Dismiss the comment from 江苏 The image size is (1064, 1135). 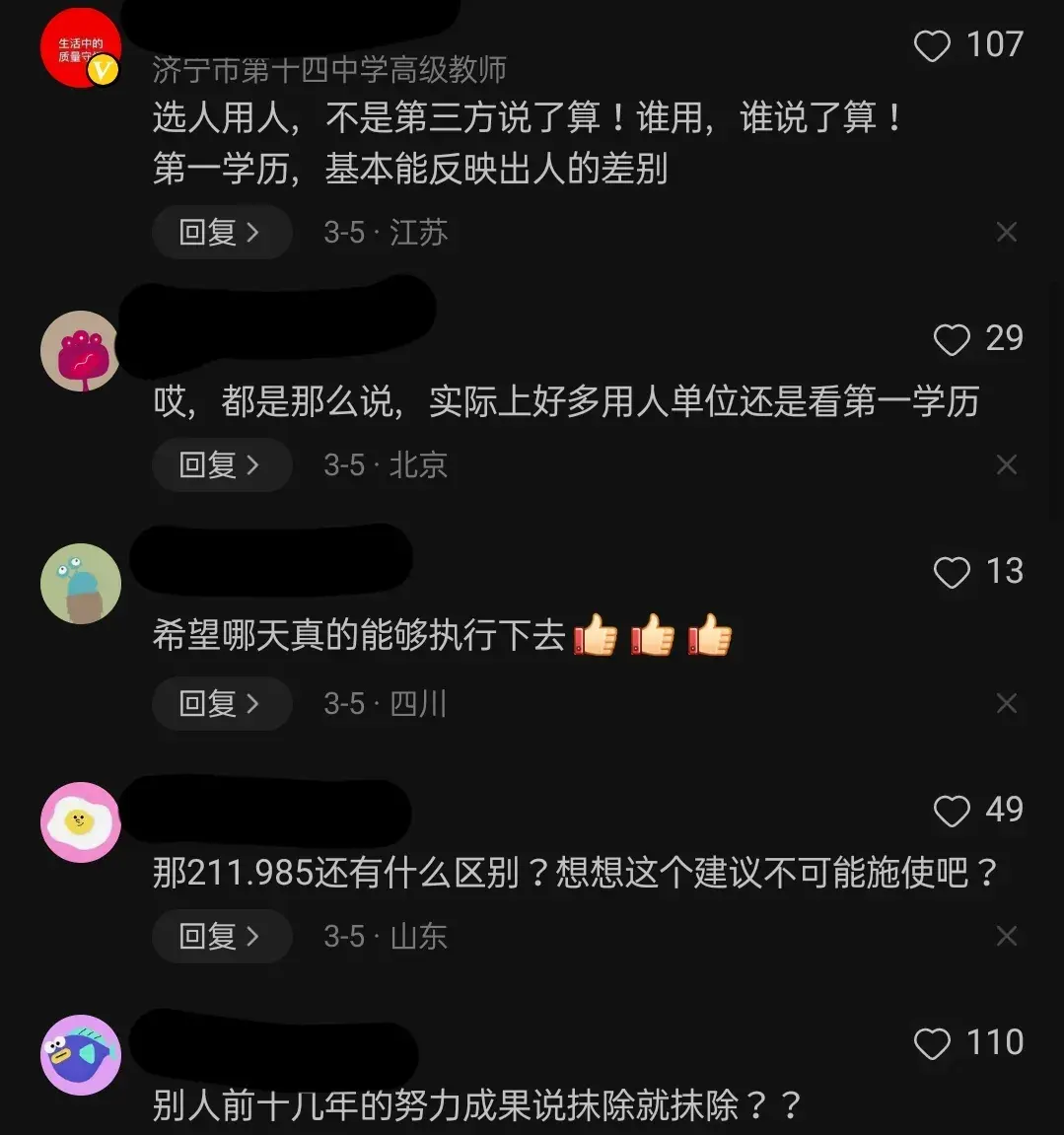1006,233
